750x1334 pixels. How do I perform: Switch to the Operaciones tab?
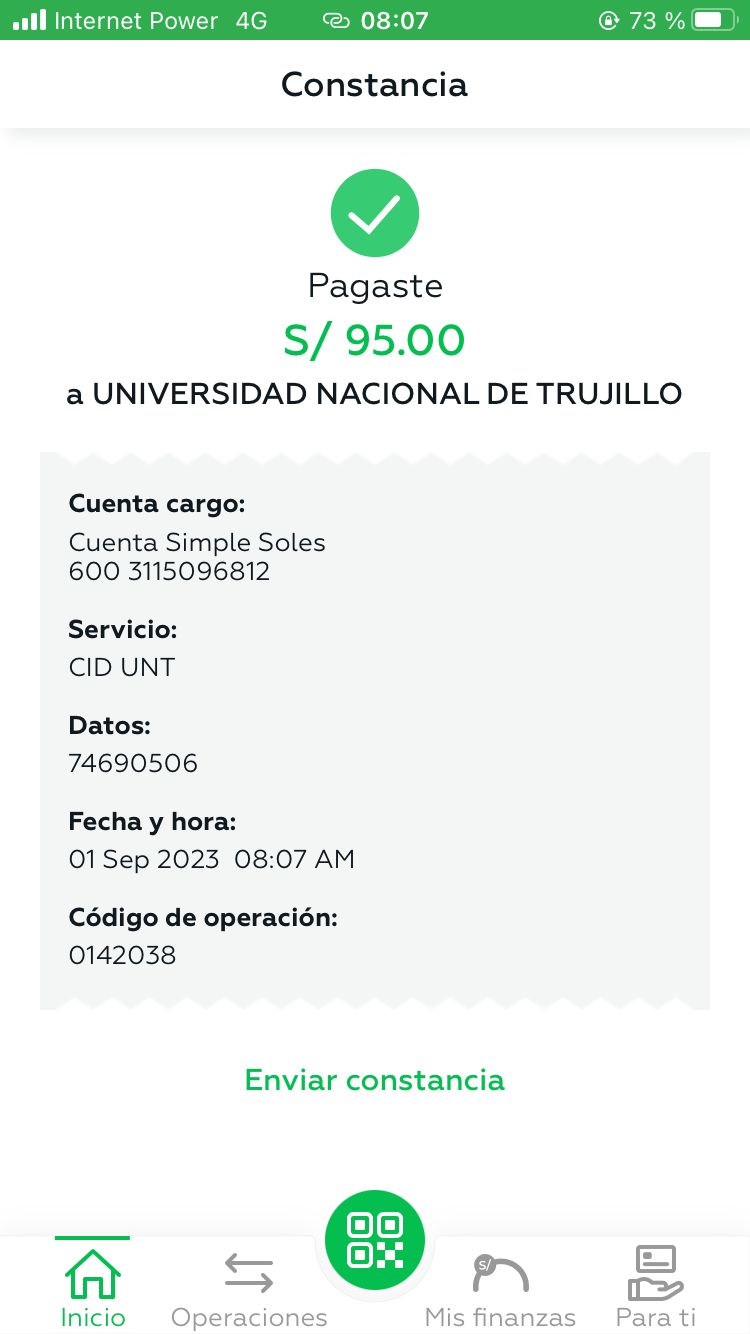point(249,1287)
